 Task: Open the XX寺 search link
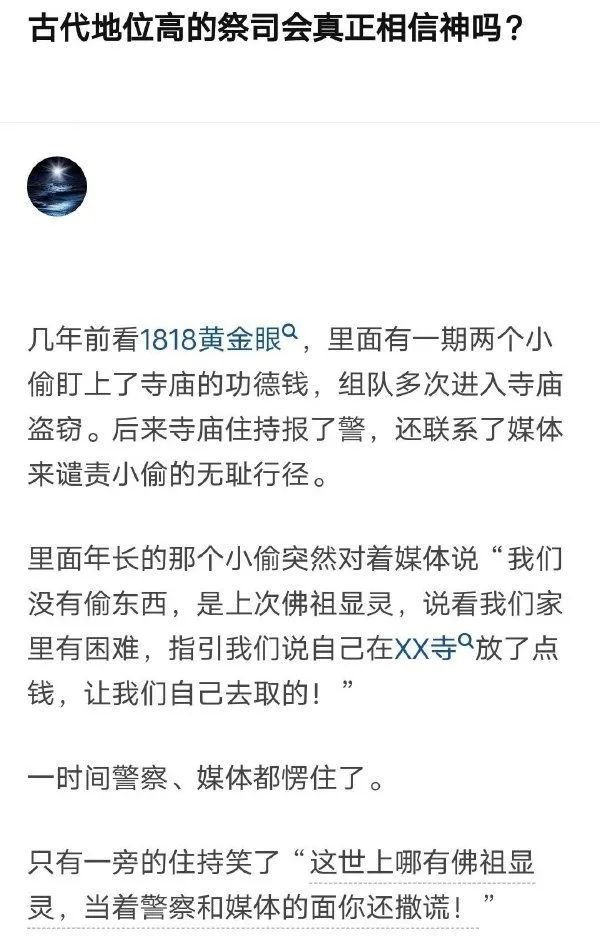pyautogui.click(x=427, y=648)
